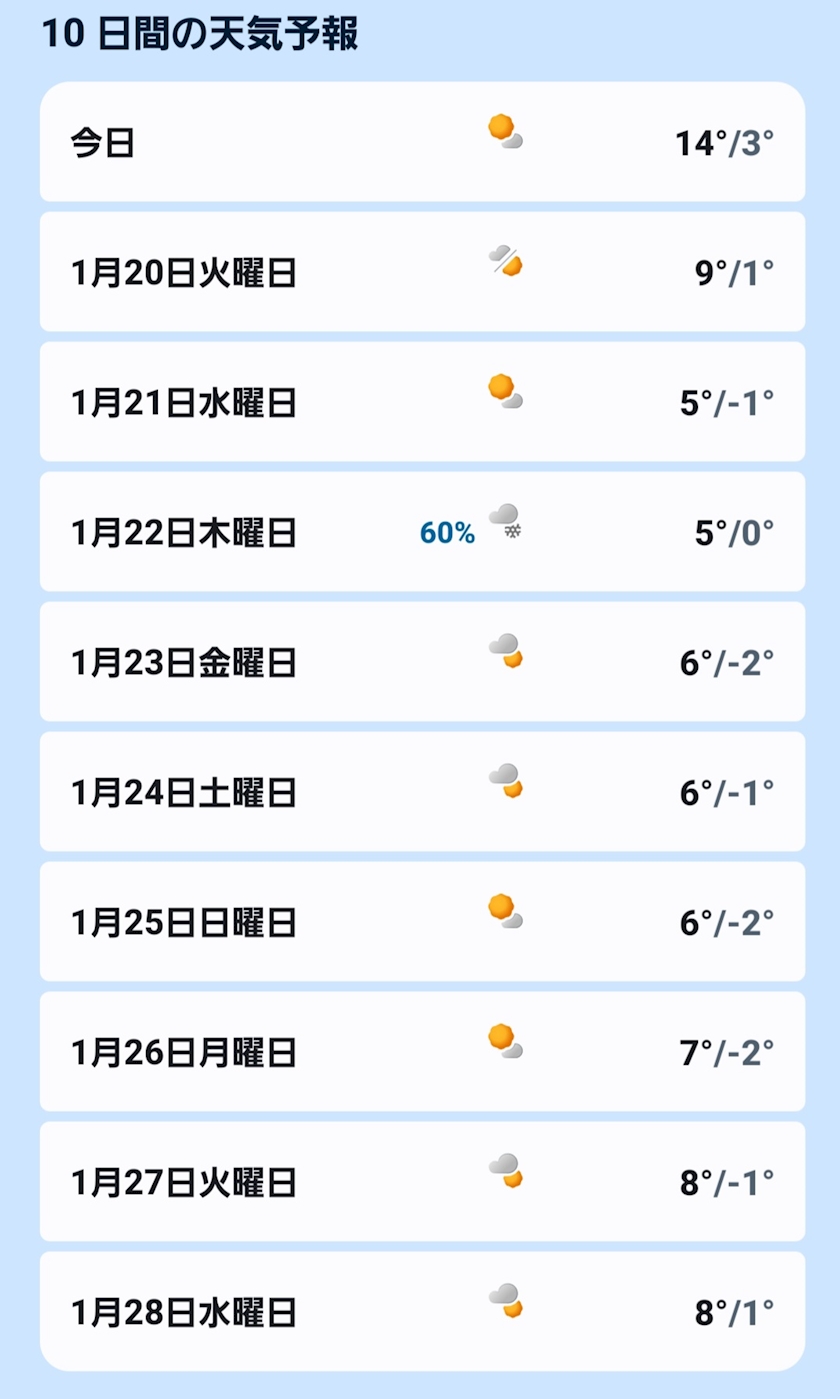
Task: Open the 1月26日月曜日 forecast row
Action: [422, 1052]
